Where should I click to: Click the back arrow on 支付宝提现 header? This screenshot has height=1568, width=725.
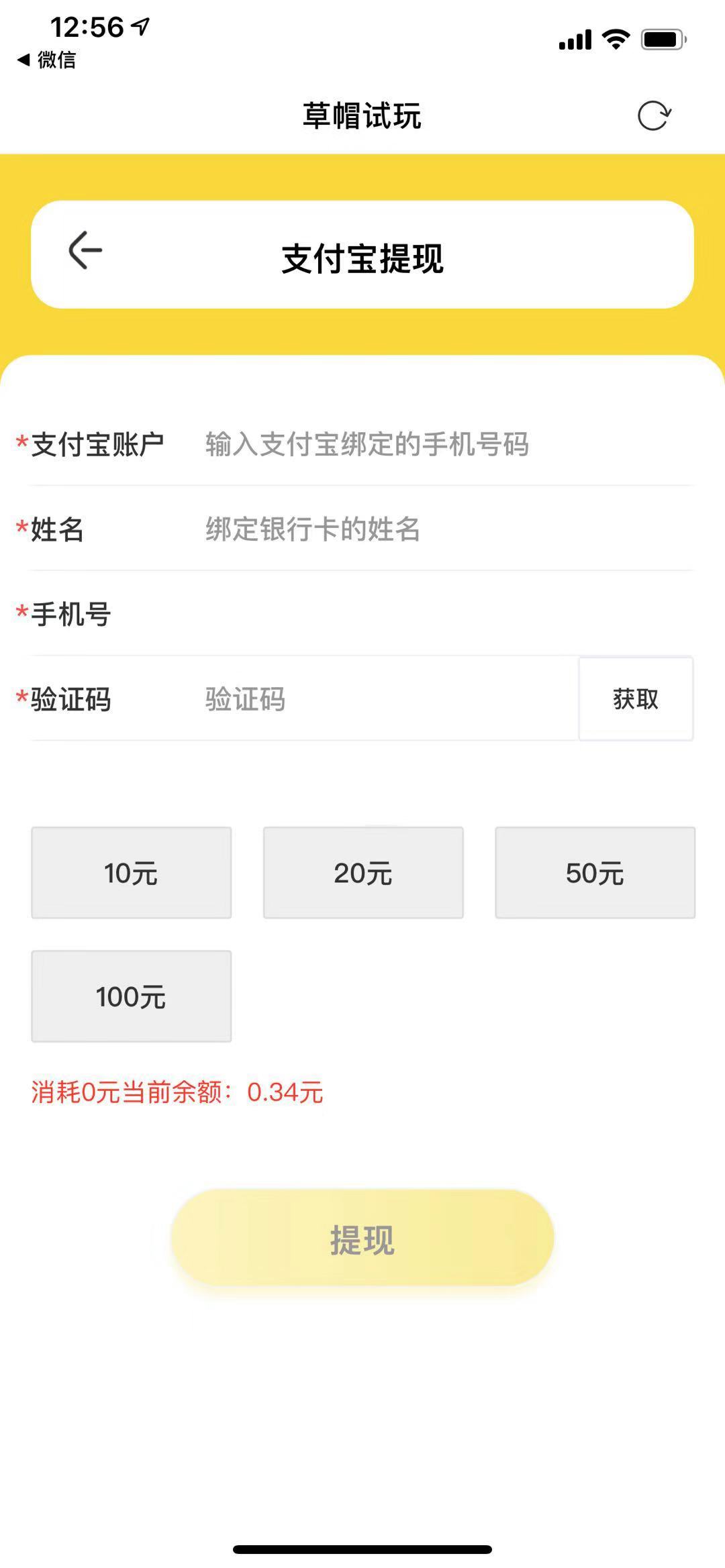[85, 252]
